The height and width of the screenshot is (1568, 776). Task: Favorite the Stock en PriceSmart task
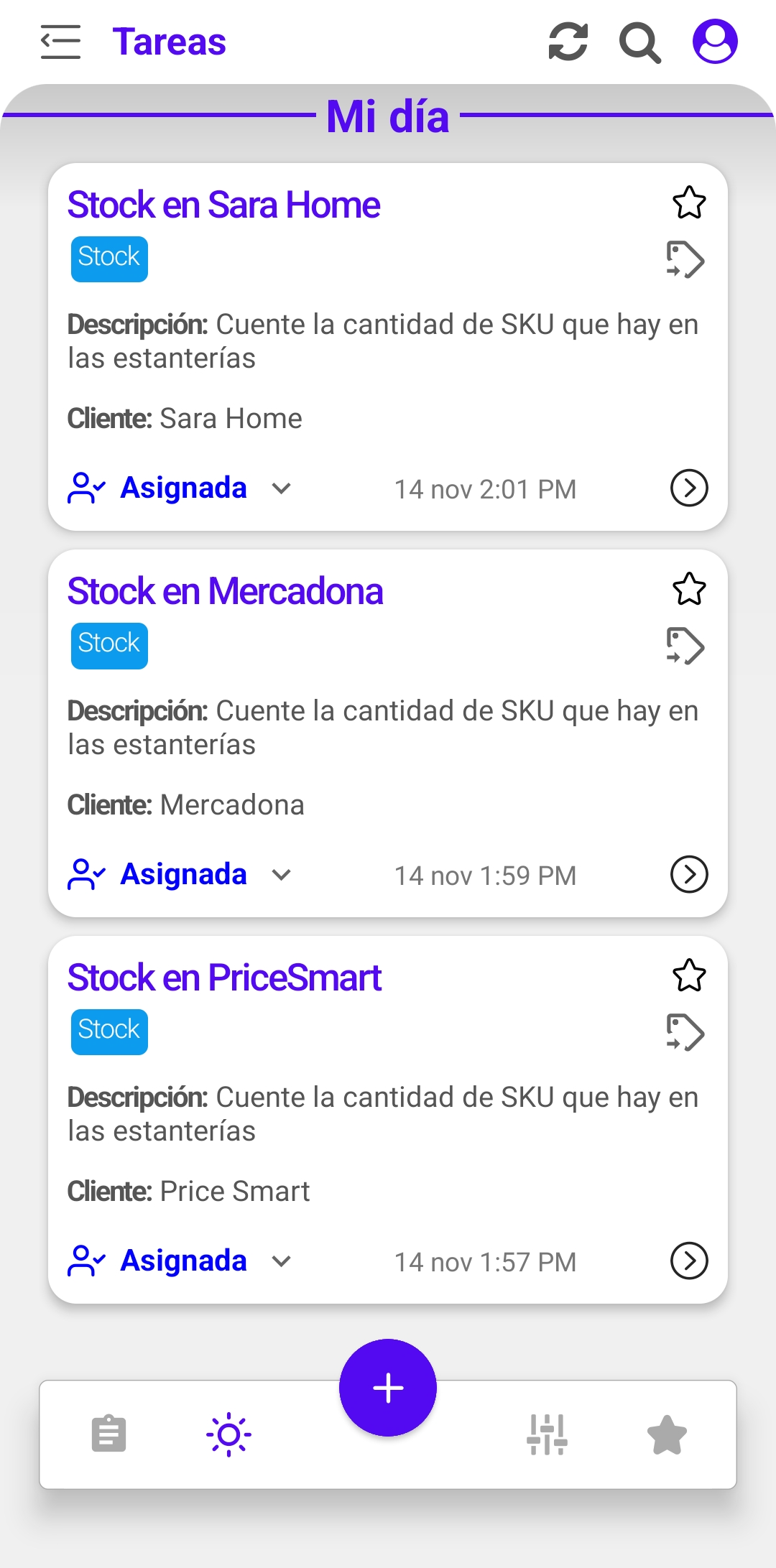point(689,975)
